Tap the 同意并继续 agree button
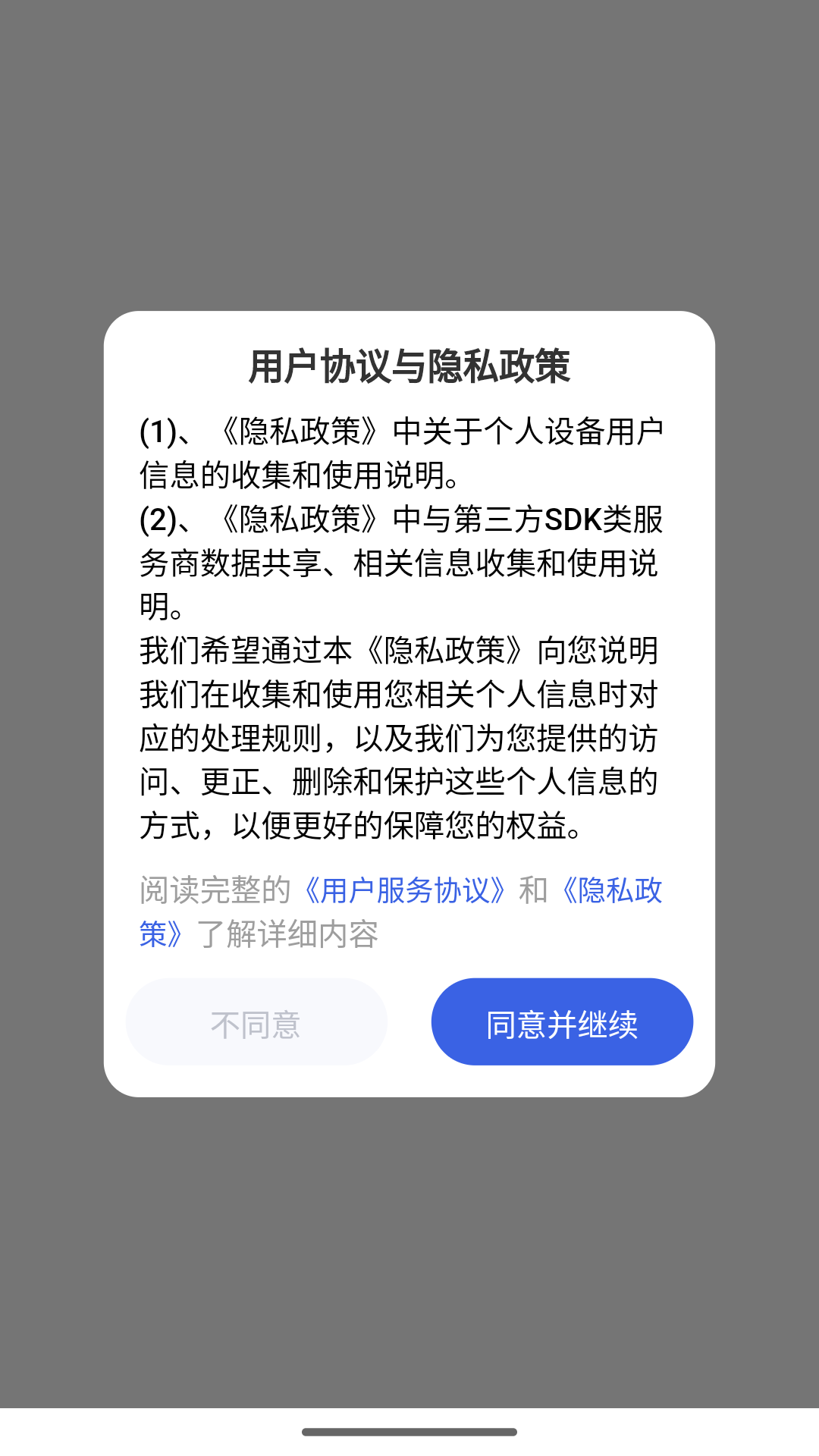Viewport: 819px width, 1456px height. [562, 1021]
